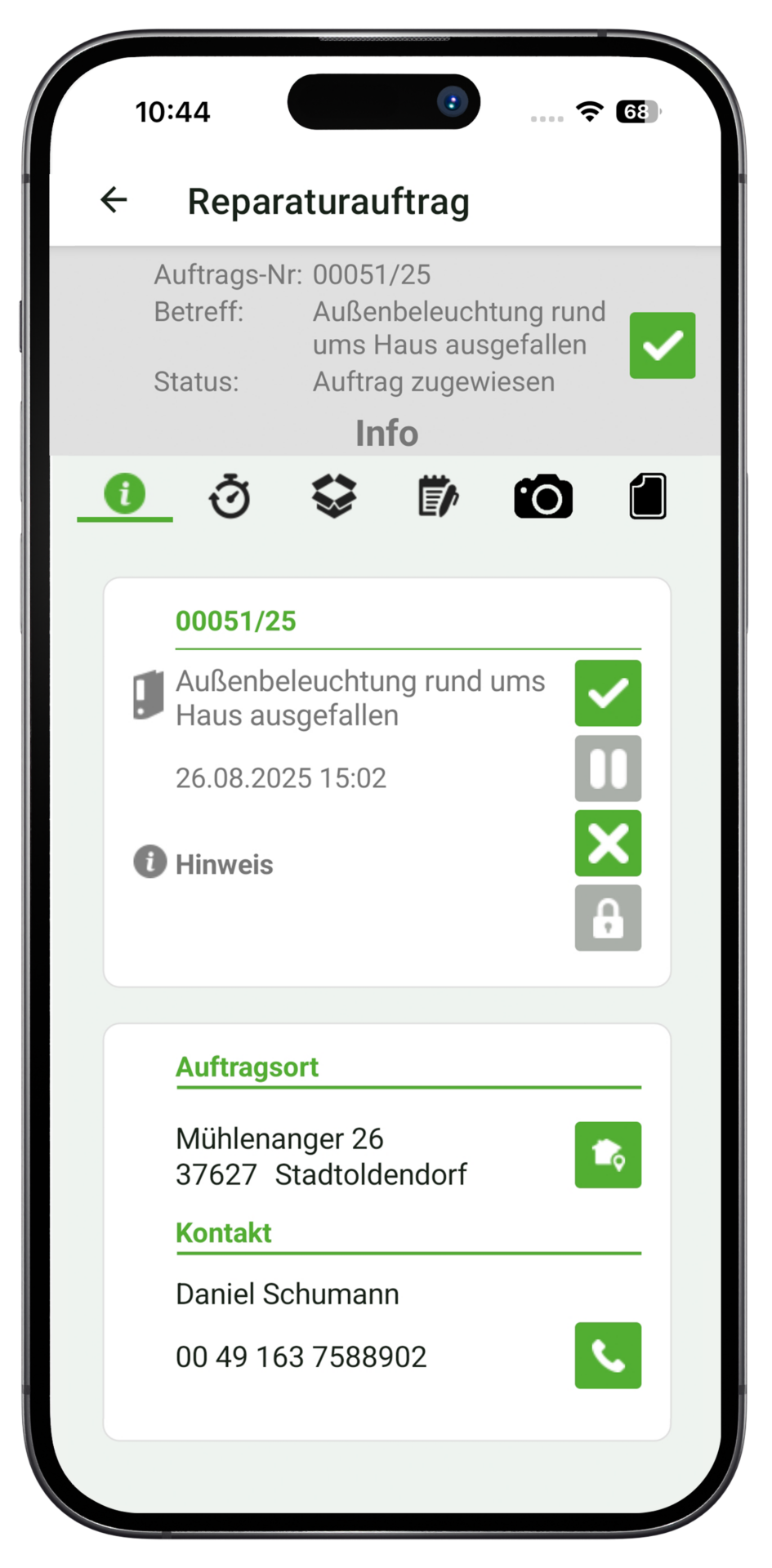
Task: Switch to the stopwatch time tab
Action: tap(230, 496)
